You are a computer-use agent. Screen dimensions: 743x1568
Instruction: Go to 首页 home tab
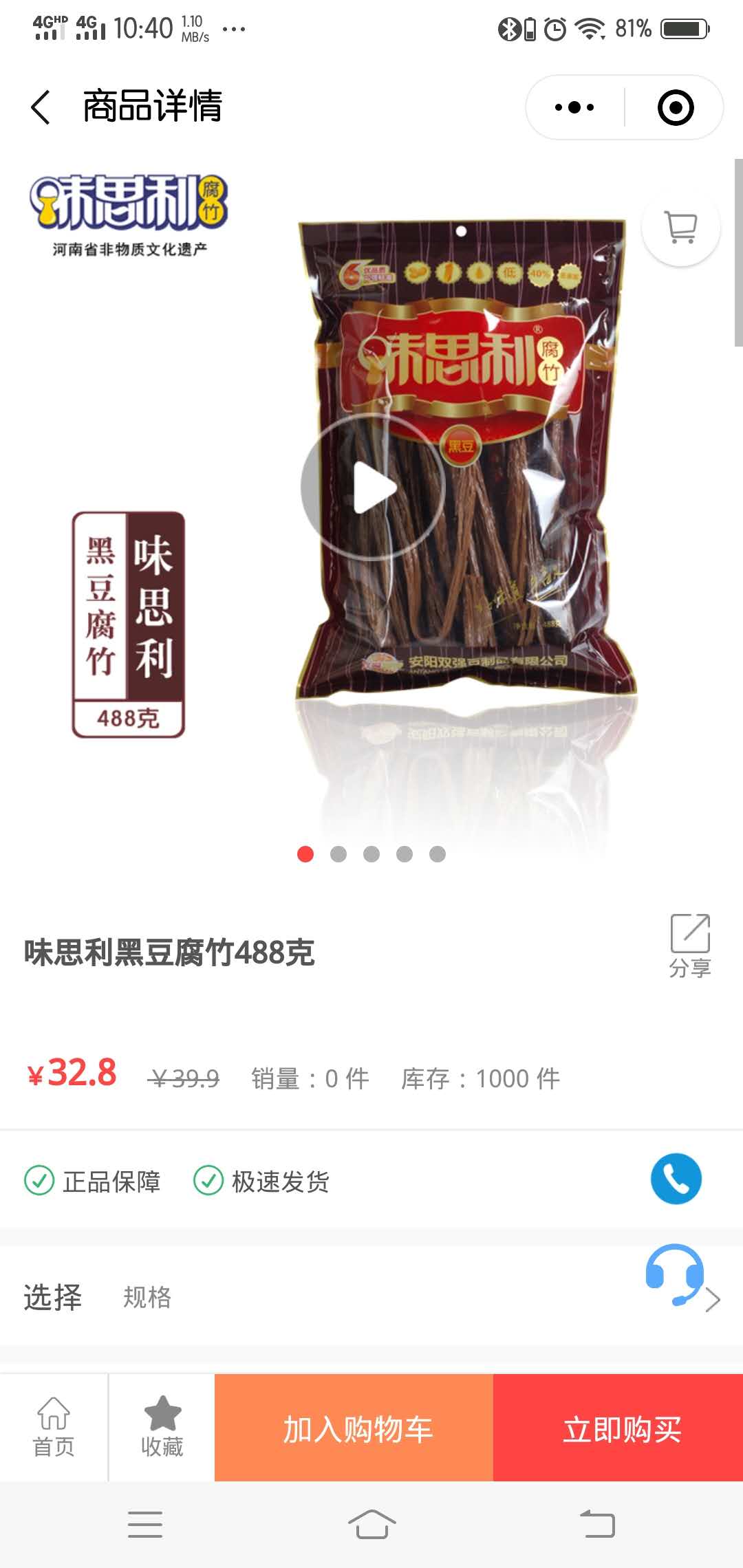pos(54,1428)
